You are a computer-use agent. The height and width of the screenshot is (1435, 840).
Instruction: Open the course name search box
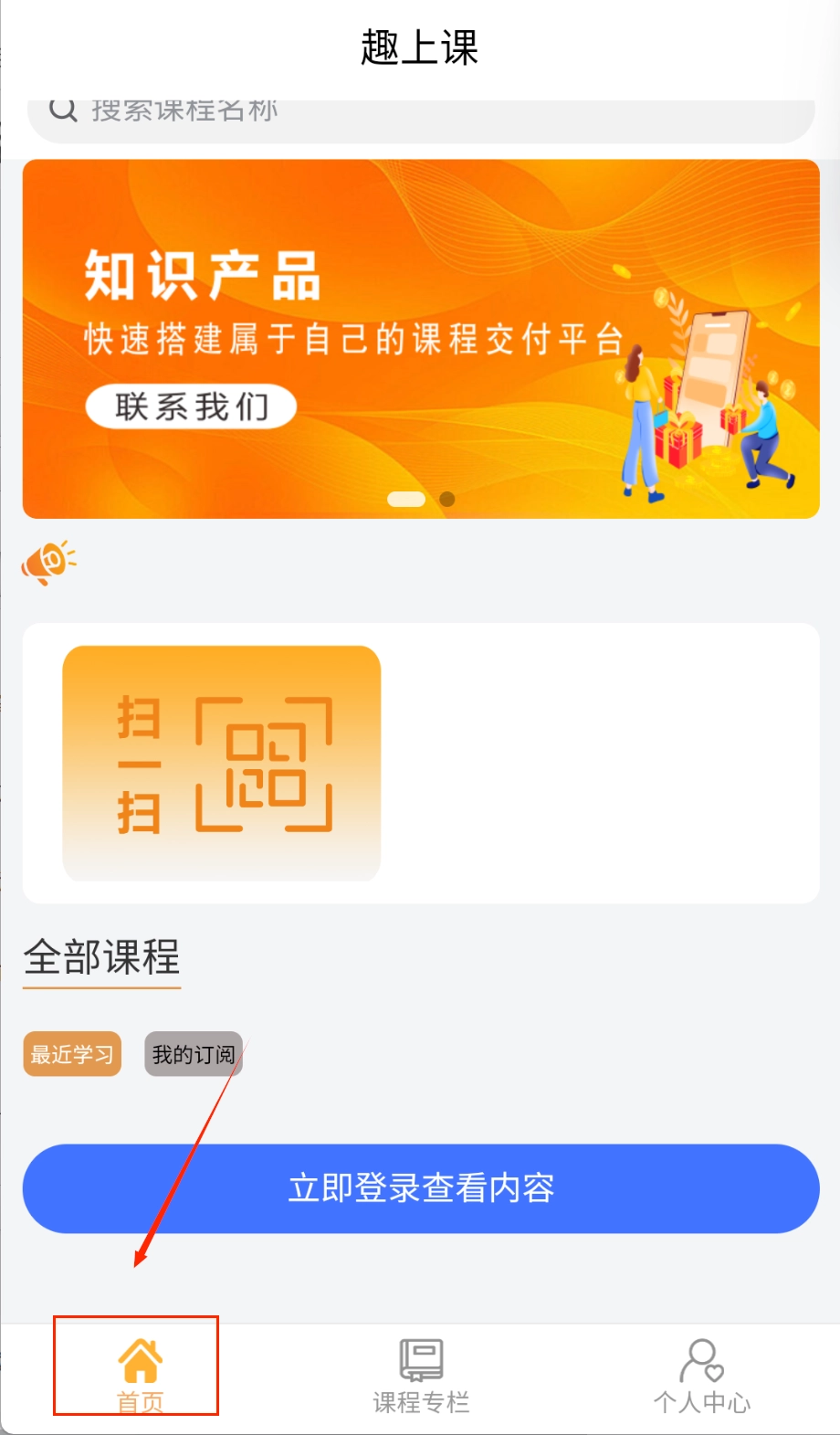point(420,116)
